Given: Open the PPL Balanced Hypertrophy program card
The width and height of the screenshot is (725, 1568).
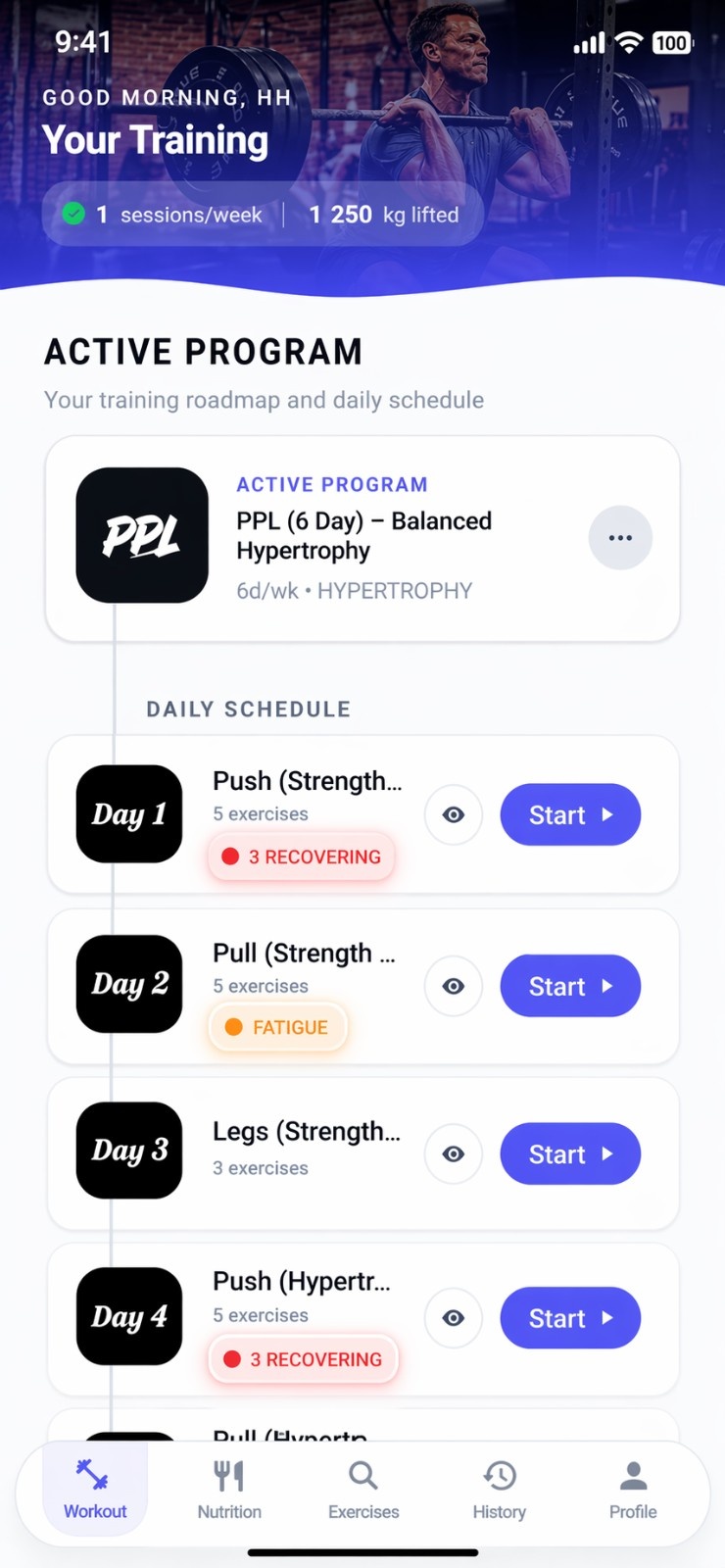Looking at the screenshot, I should point(362,537).
